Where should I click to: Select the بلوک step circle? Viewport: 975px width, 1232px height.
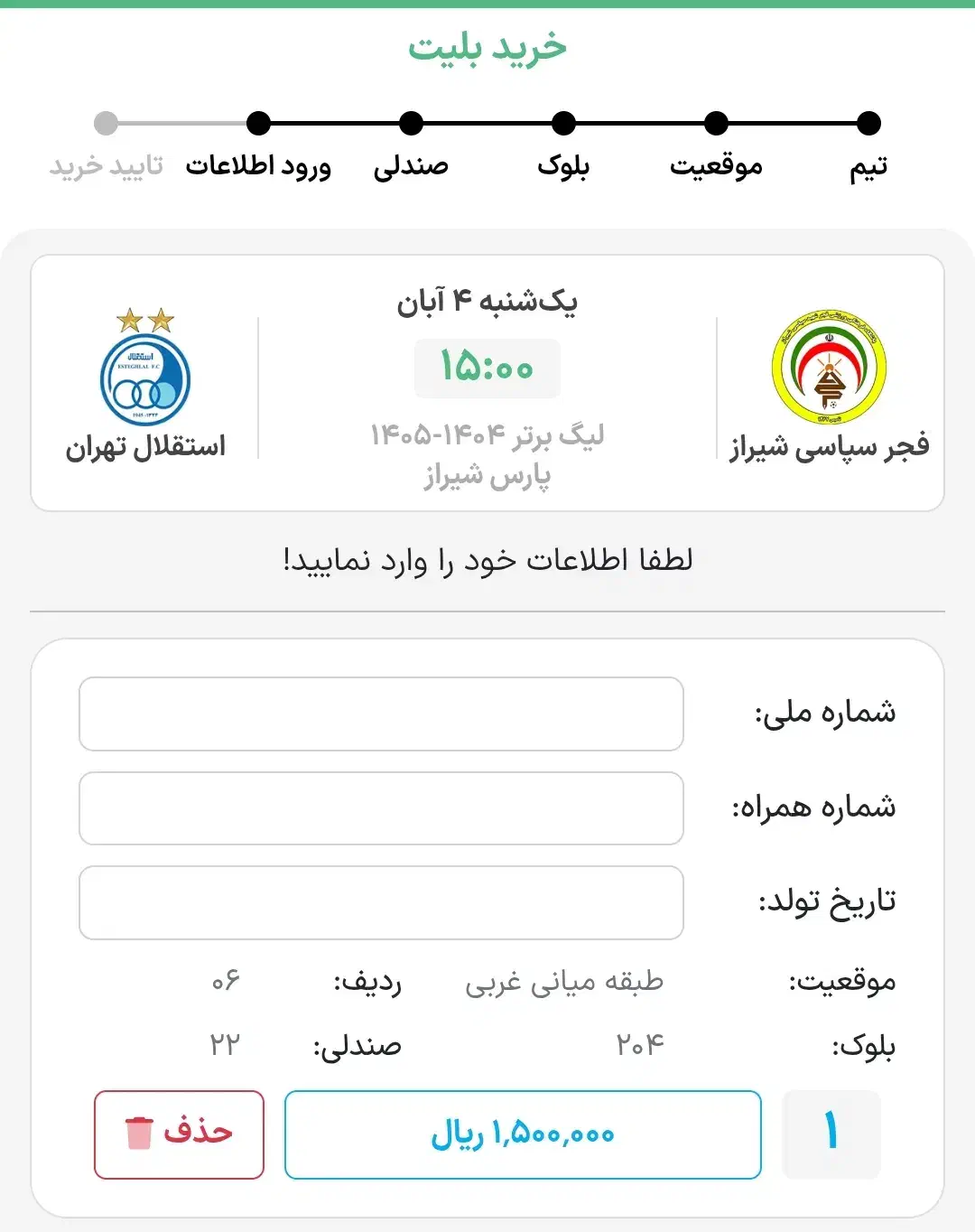[562, 125]
